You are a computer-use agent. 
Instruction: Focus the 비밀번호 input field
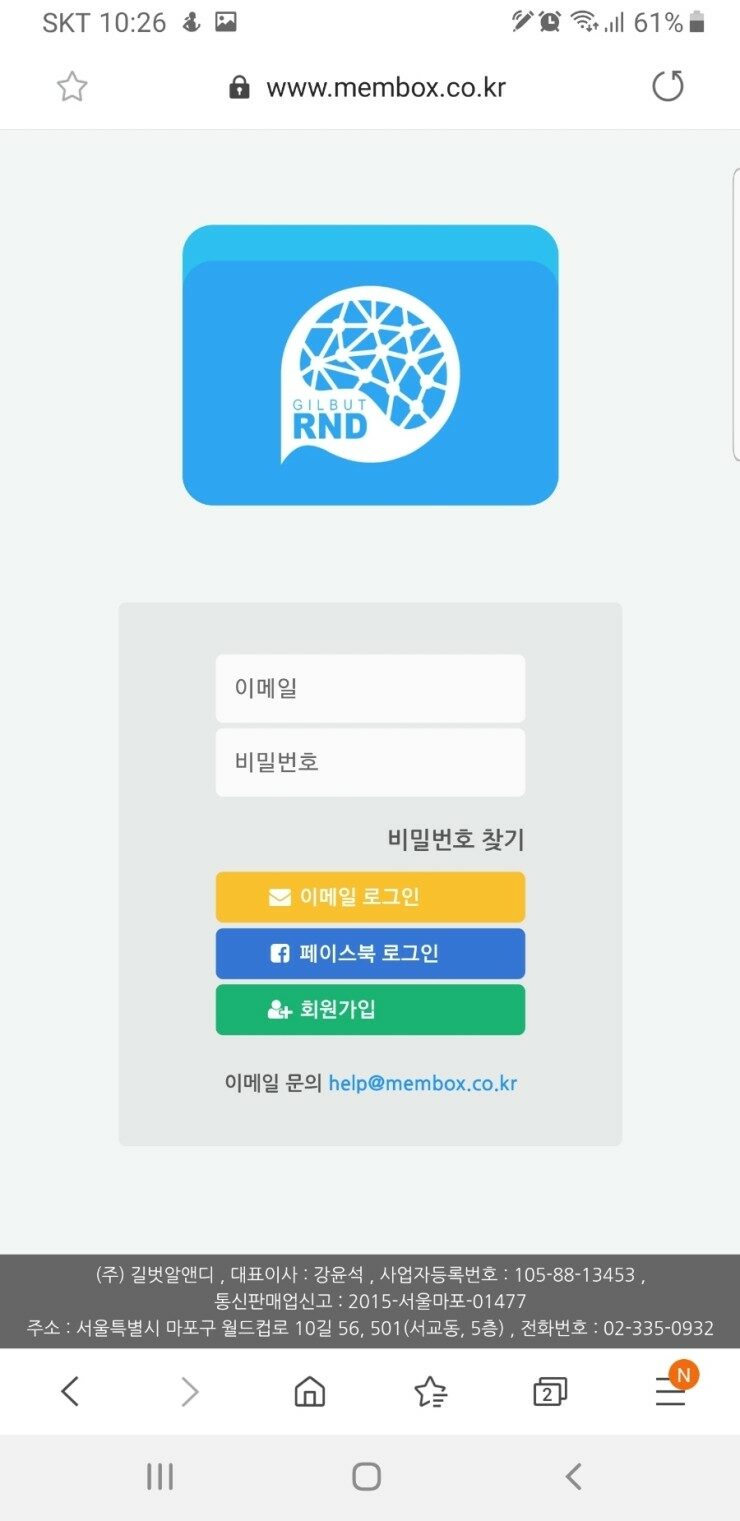pos(370,762)
